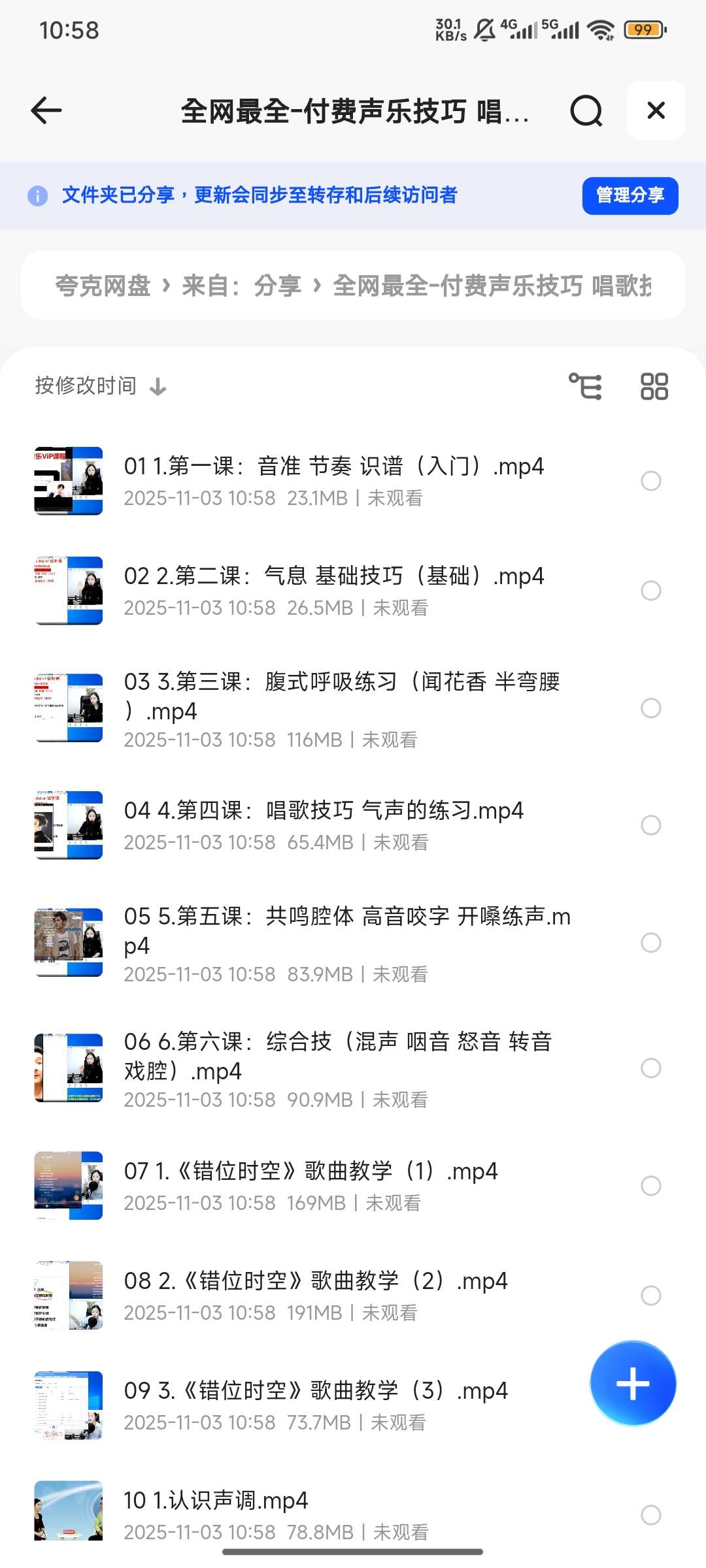Image resolution: width=706 pixels, height=1568 pixels.
Task: Open the search icon in the title bar
Action: pos(585,111)
